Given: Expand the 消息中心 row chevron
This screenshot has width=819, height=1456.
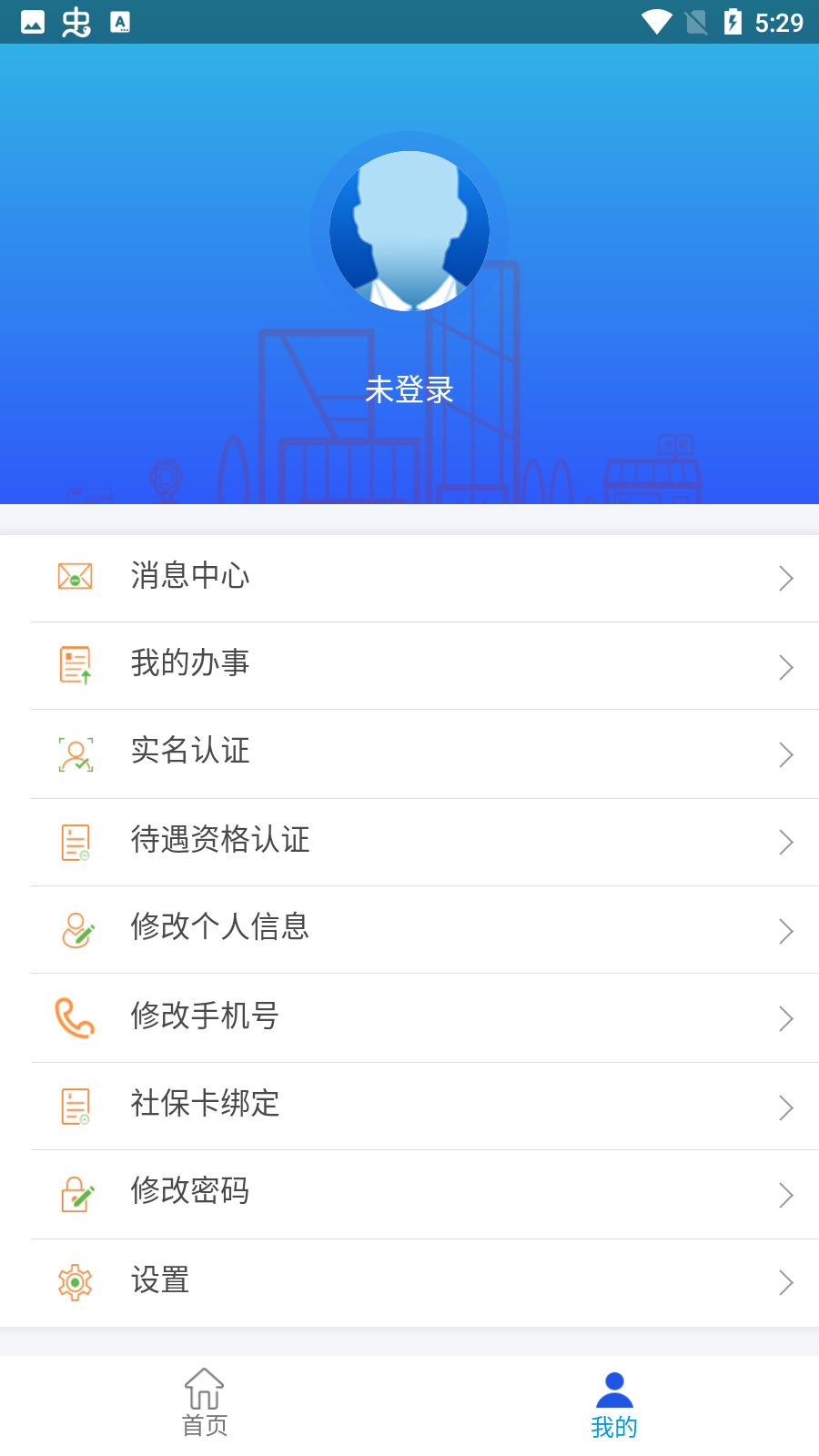Looking at the screenshot, I should tap(785, 578).
